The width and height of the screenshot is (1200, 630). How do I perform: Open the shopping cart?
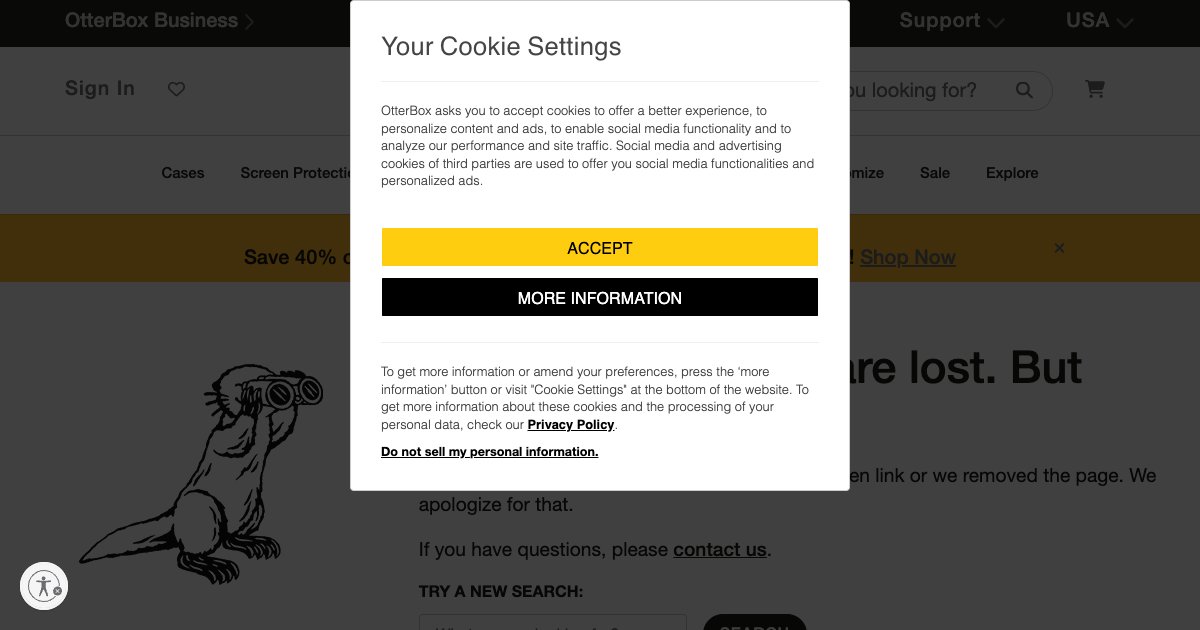(1095, 89)
